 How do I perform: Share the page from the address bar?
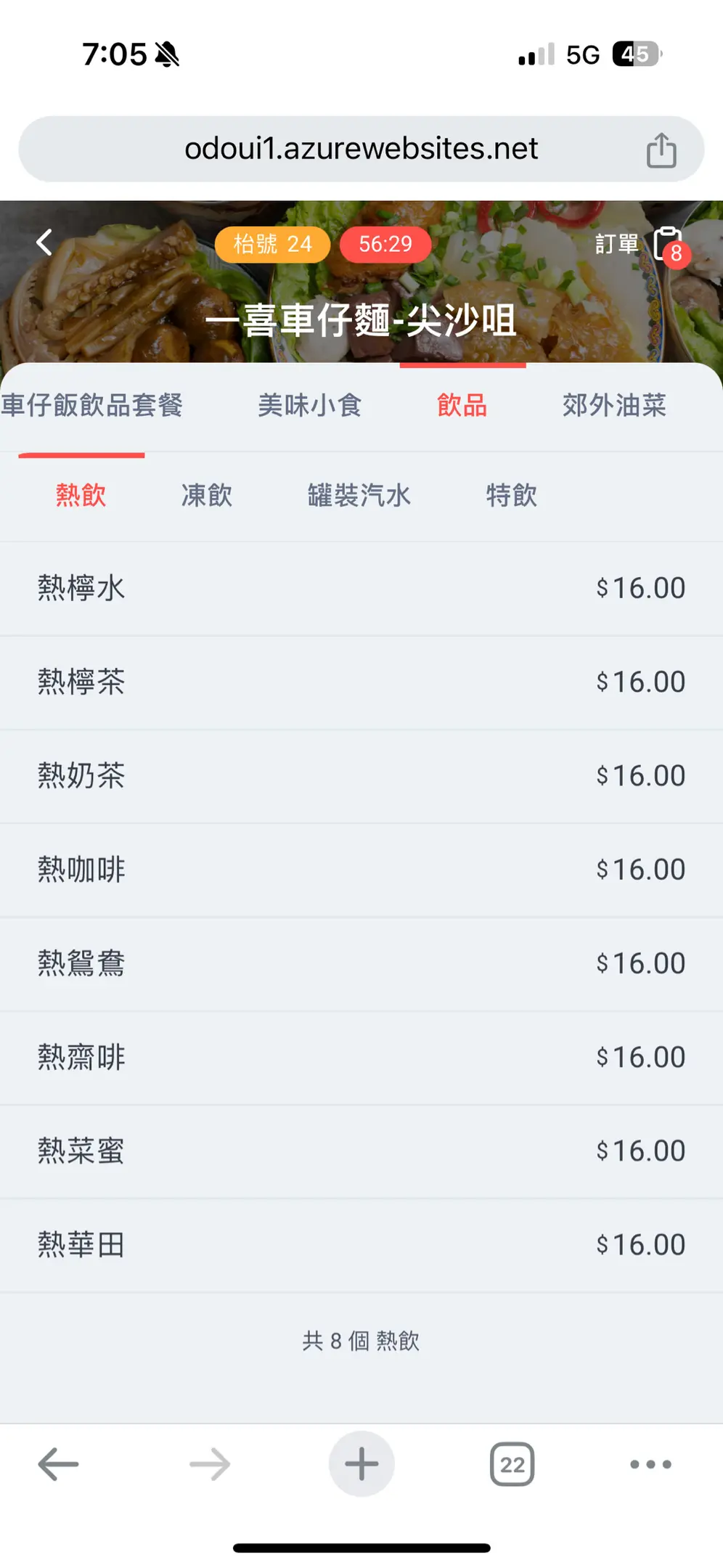pyautogui.click(x=661, y=150)
